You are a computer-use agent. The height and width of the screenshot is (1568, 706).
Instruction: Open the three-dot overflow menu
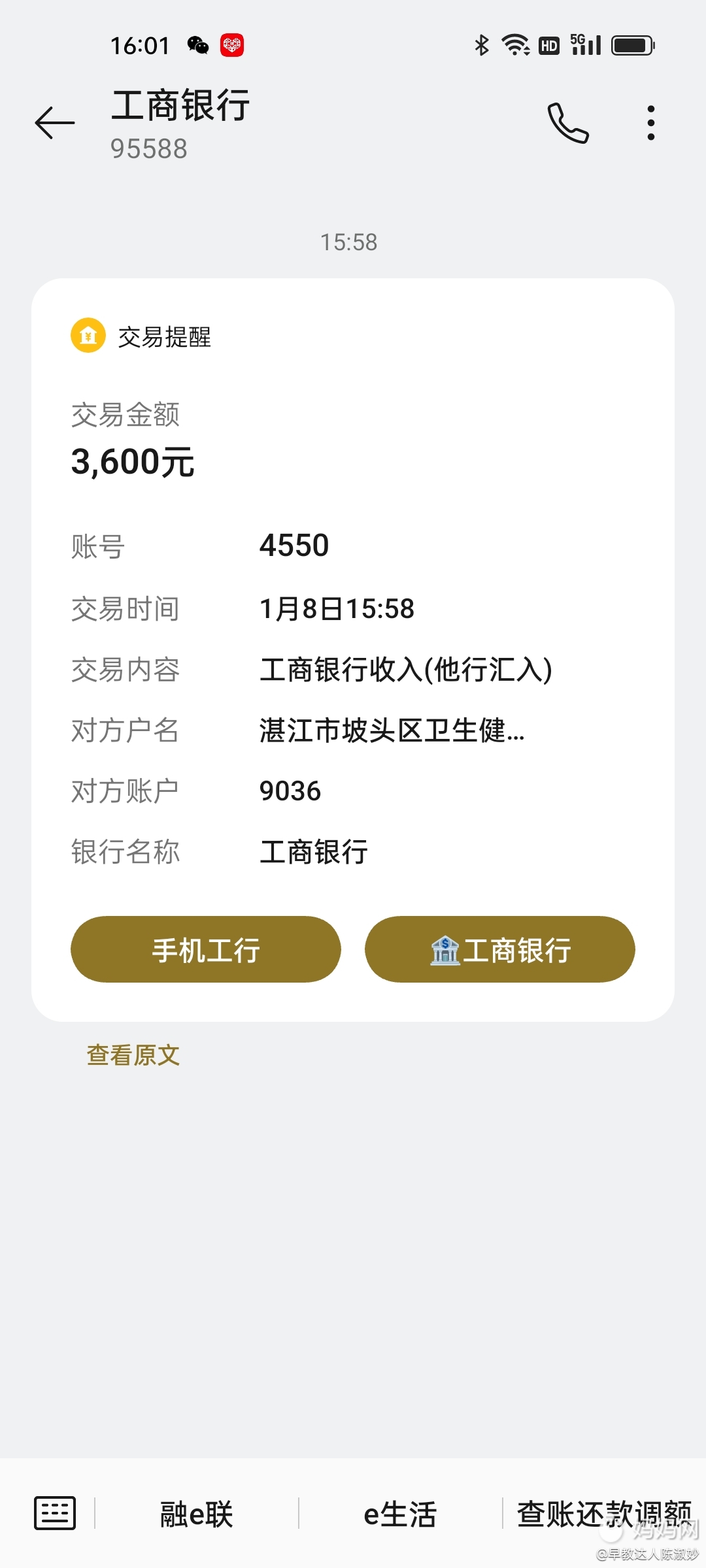coord(650,123)
